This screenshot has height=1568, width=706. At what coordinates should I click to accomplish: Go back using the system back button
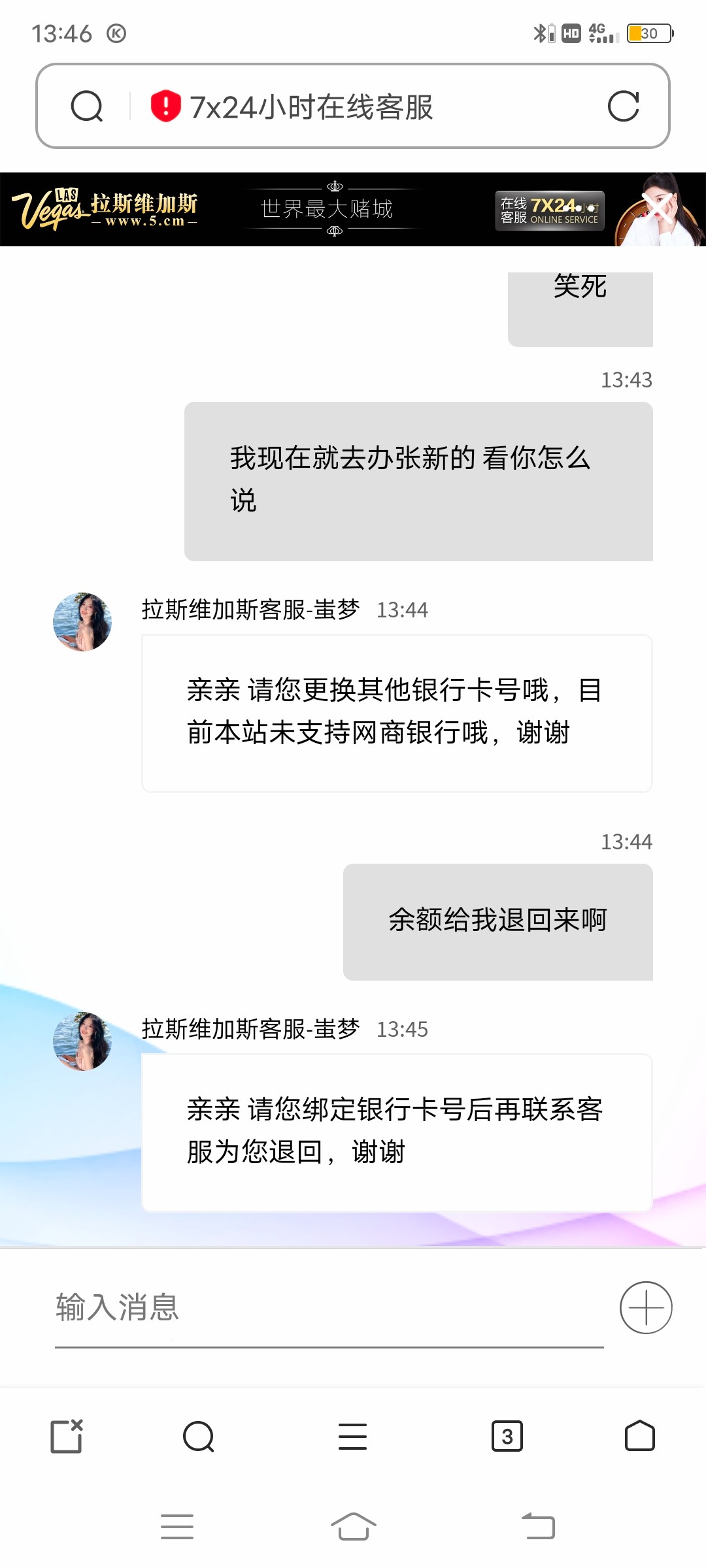539,1527
